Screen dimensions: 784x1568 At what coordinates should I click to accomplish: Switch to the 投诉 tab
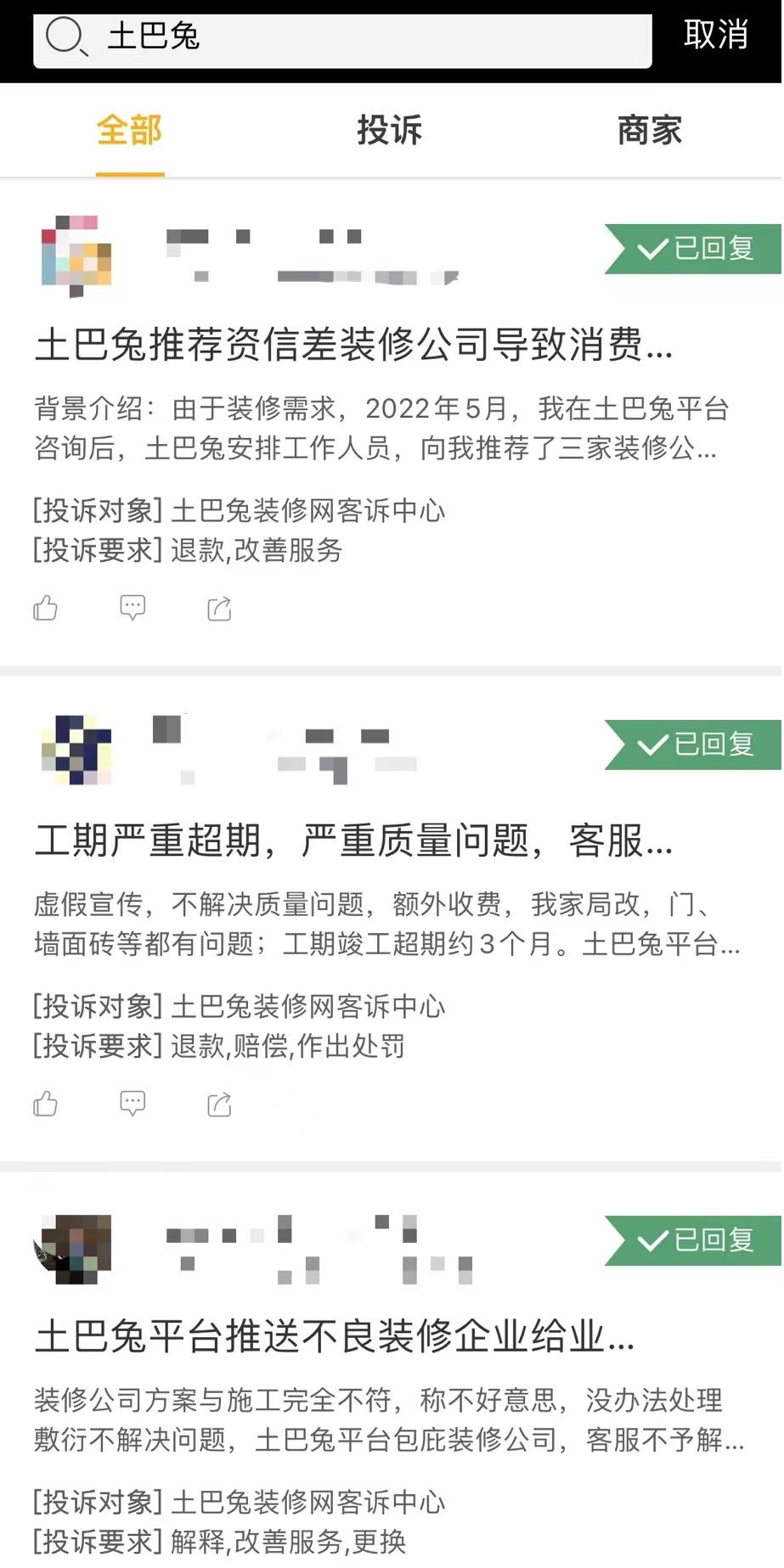point(389,131)
